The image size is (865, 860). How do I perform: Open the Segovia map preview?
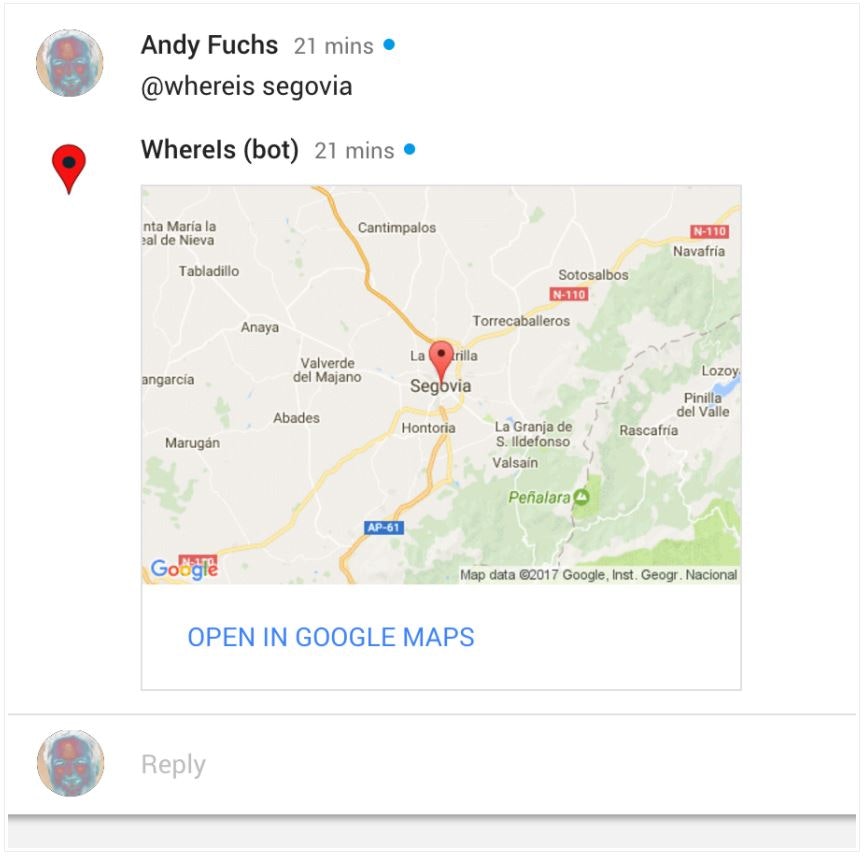pyautogui.click(x=440, y=385)
